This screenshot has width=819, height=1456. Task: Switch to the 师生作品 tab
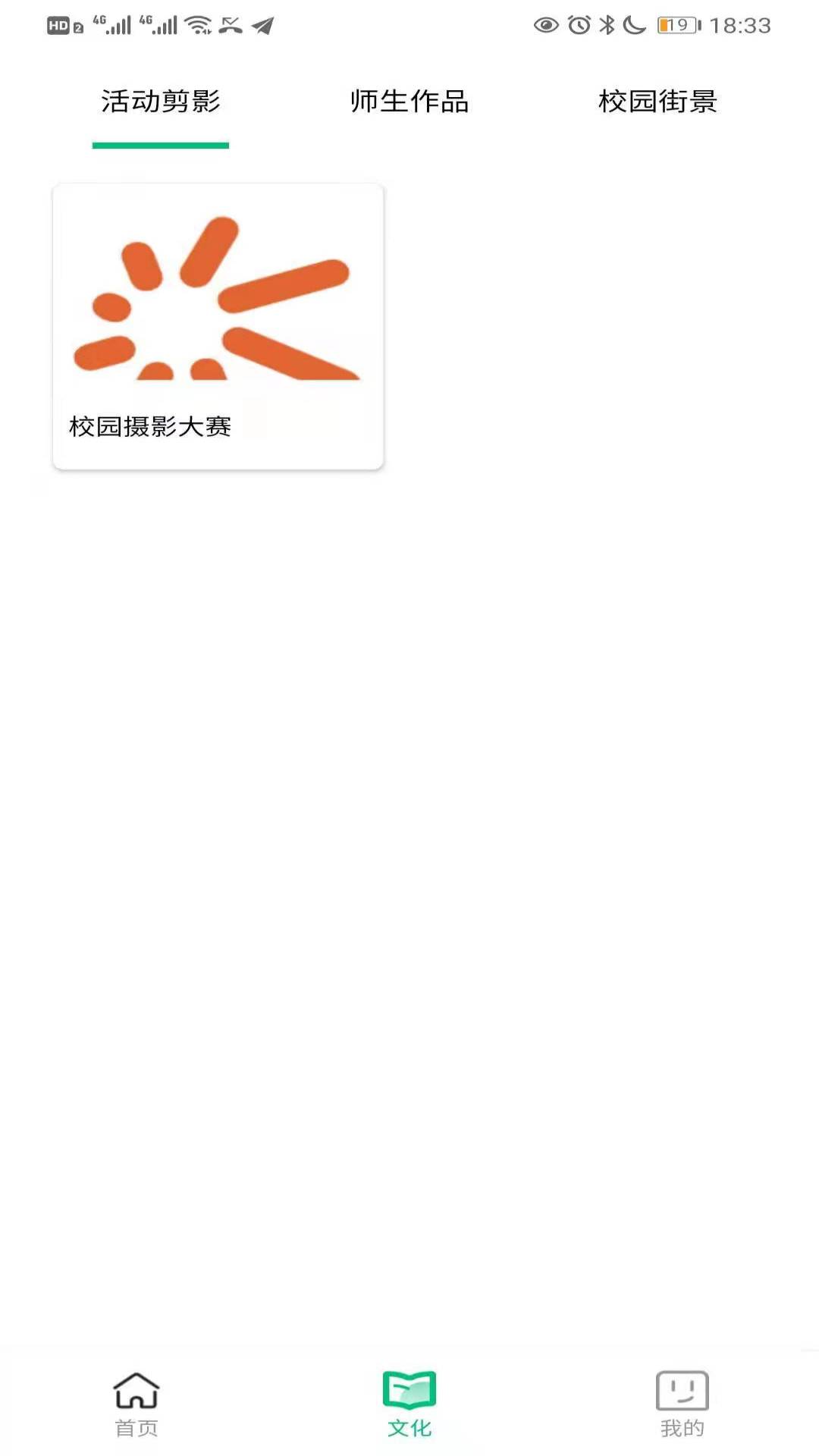tap(409, 102)
